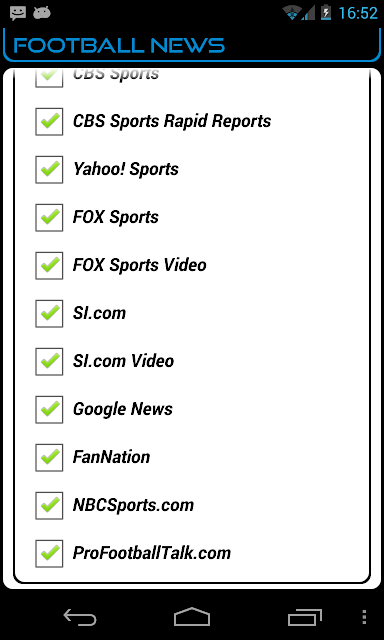This screenshot has height=640, width=384.
Task: Toggle the SI.com checkbox
Action: point(49,313)
